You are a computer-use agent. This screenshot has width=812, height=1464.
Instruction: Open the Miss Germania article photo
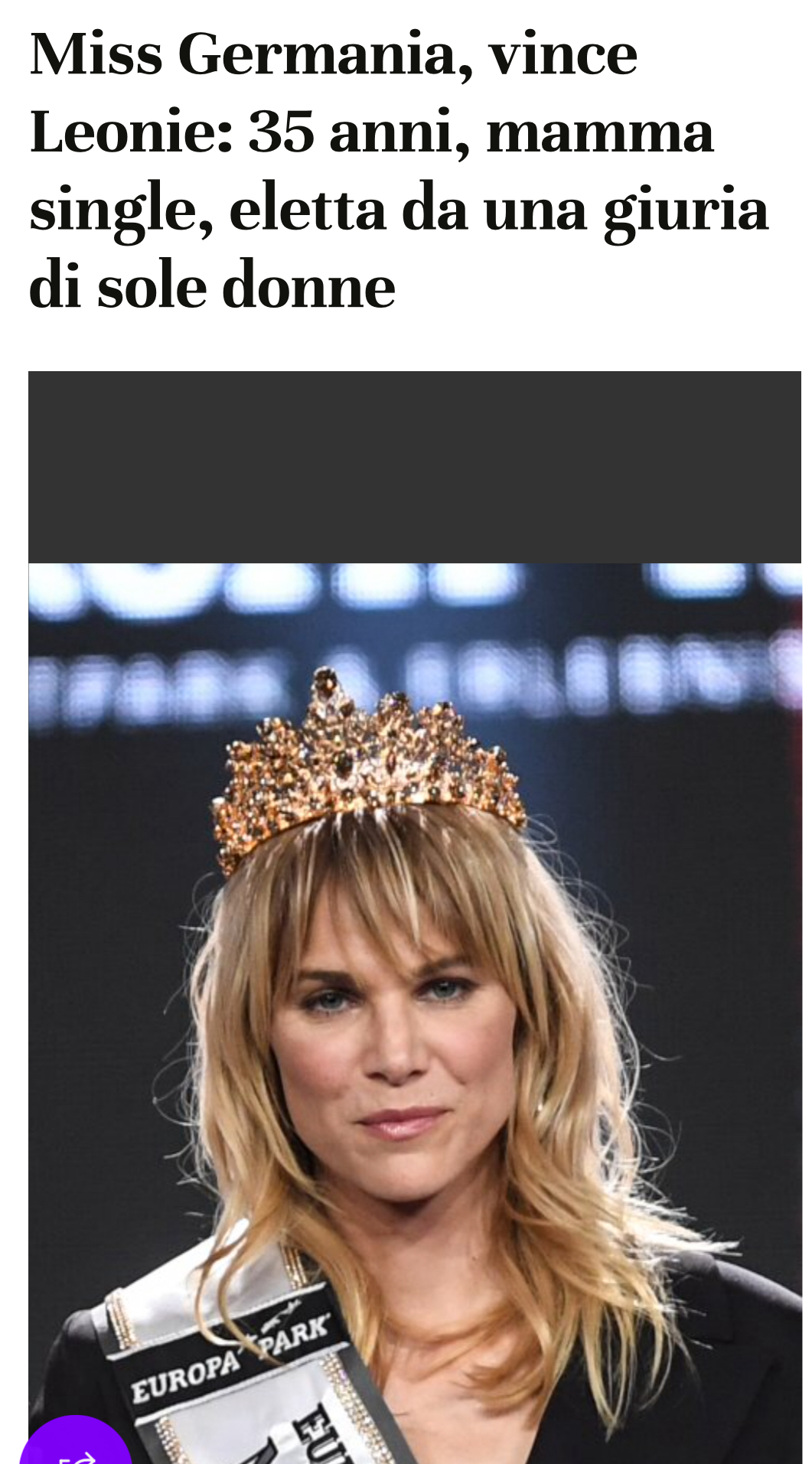point(415,995)
